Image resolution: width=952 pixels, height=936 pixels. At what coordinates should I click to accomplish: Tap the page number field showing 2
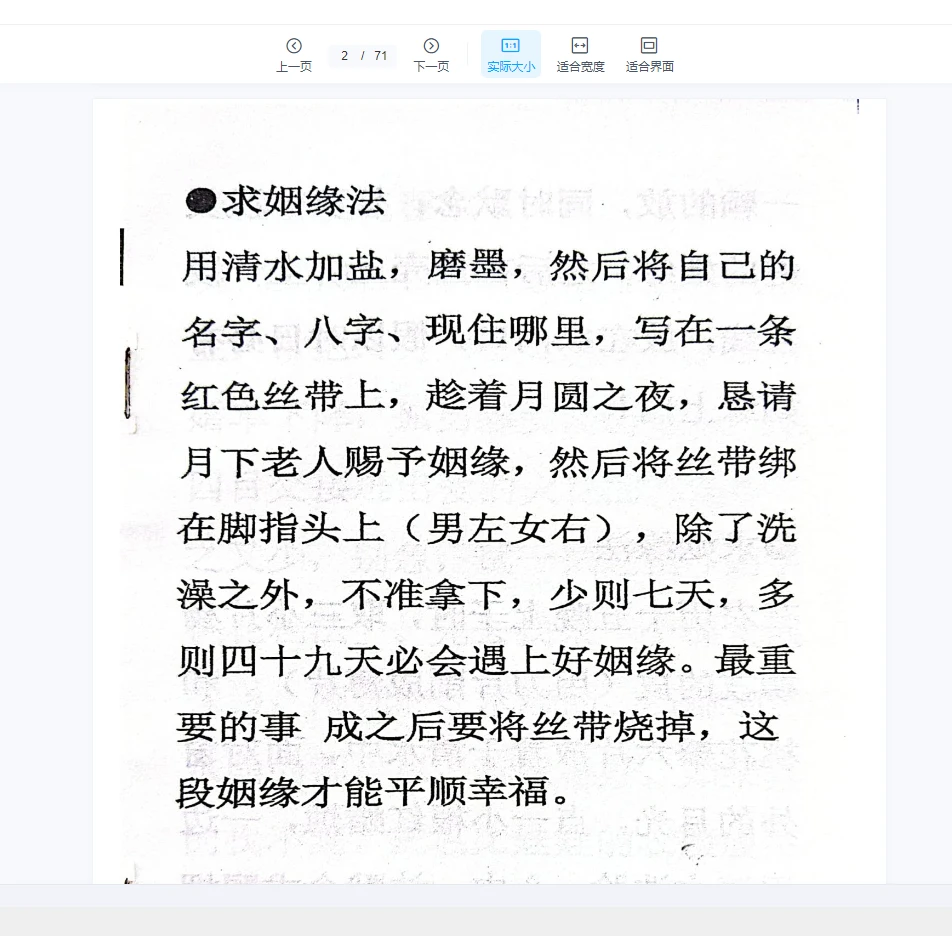pyautogui.click(x=345, y=56)
